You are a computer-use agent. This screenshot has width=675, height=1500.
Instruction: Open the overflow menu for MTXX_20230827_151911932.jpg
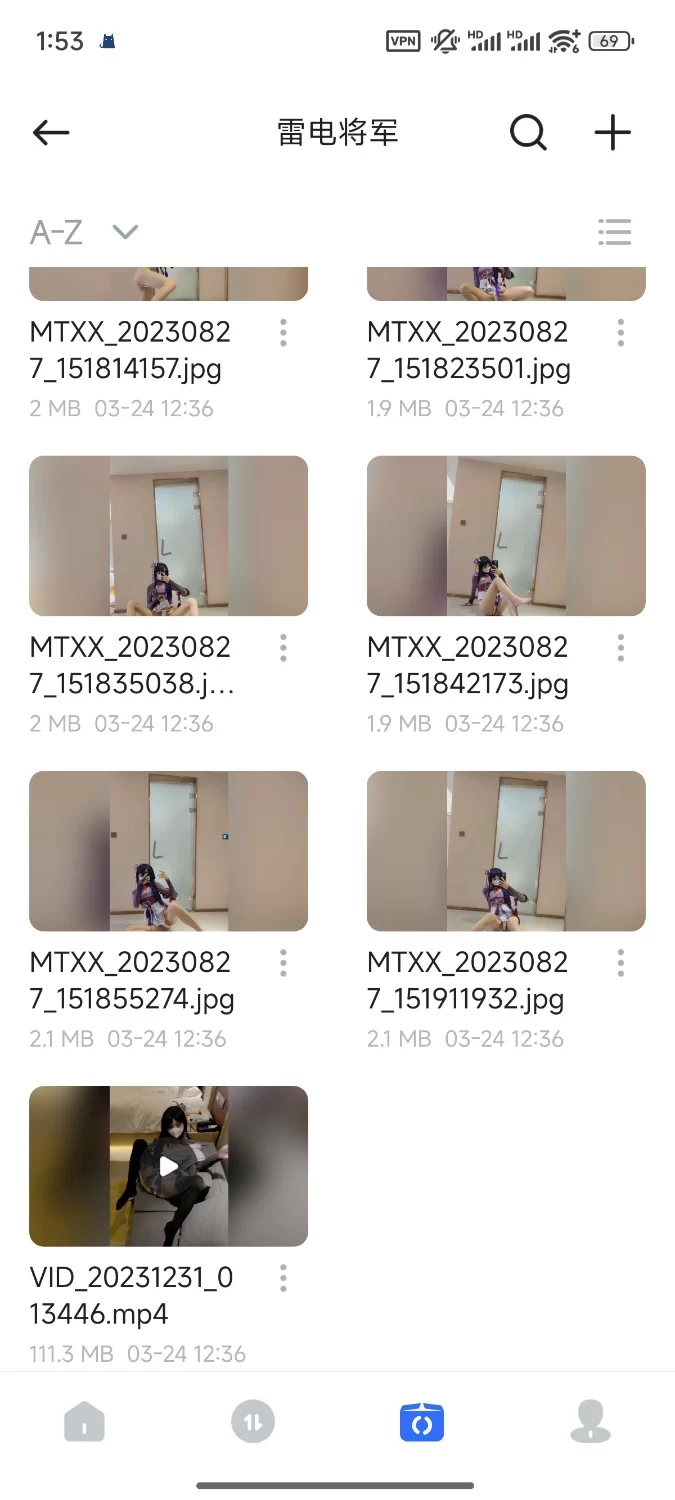(x=621, y=963)
